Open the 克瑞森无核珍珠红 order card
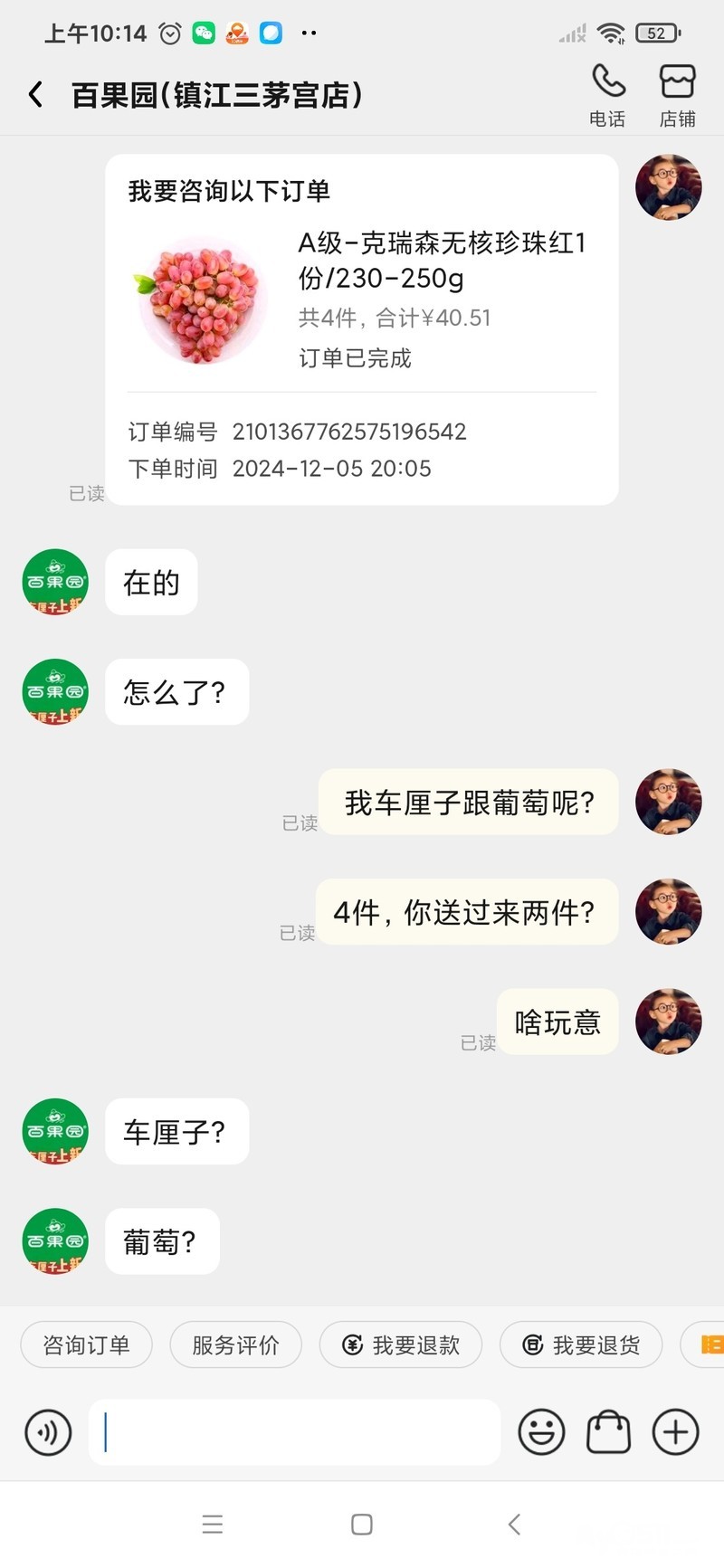 pos(362,329)
